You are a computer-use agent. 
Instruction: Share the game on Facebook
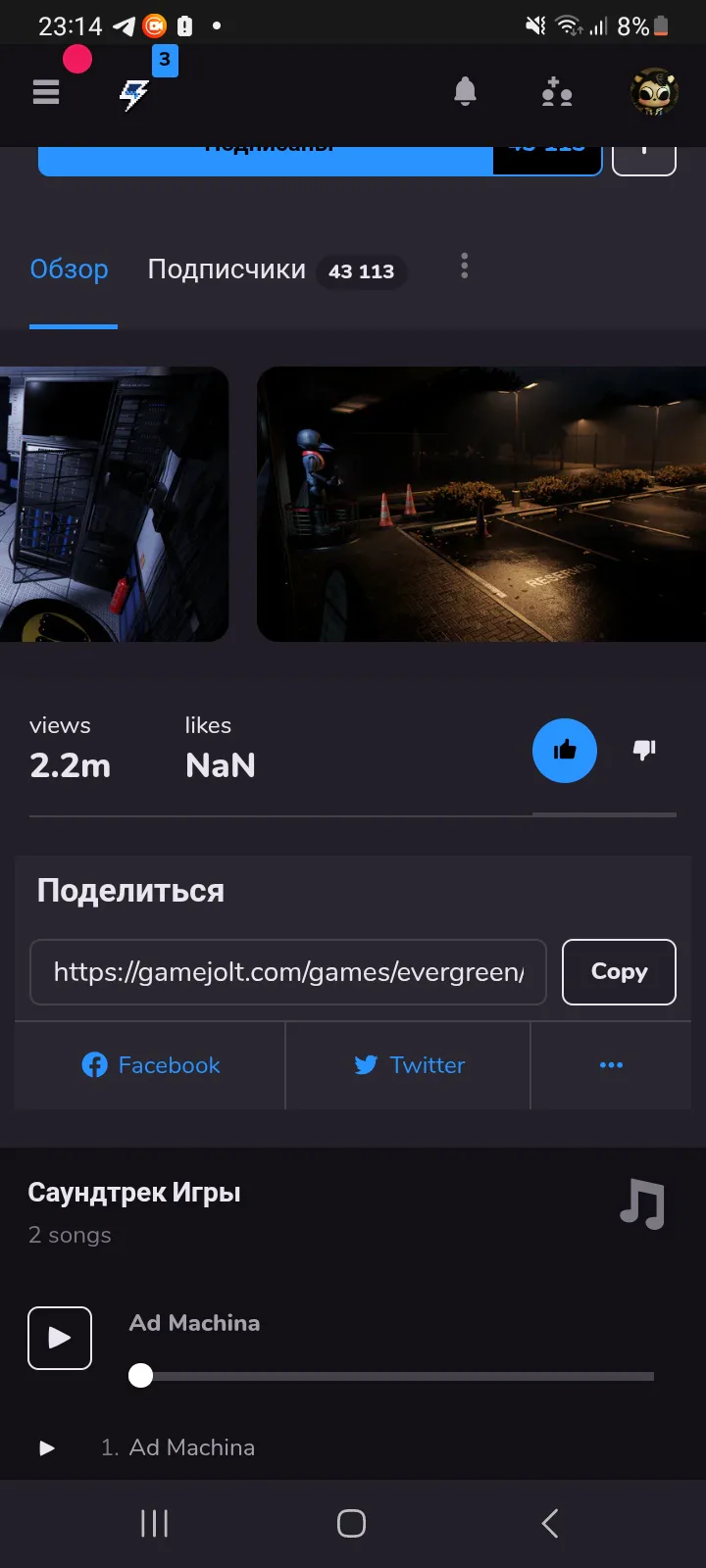150,1065
